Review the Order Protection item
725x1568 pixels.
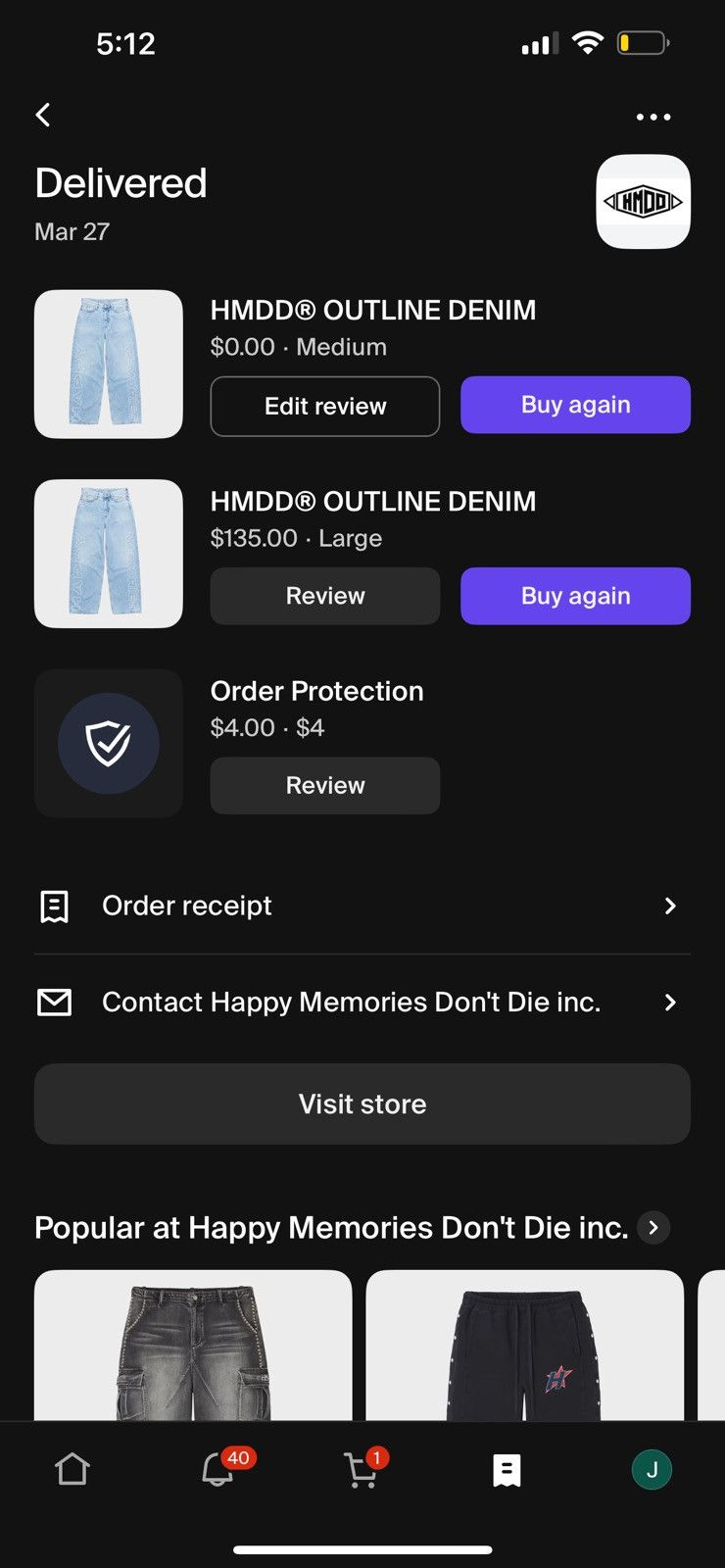coord(324,786)
